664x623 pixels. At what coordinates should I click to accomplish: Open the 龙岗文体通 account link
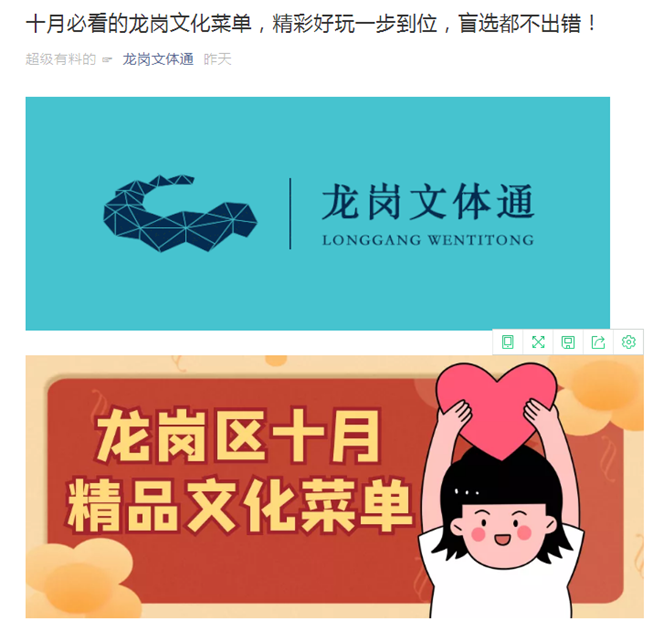click(158, 59)
